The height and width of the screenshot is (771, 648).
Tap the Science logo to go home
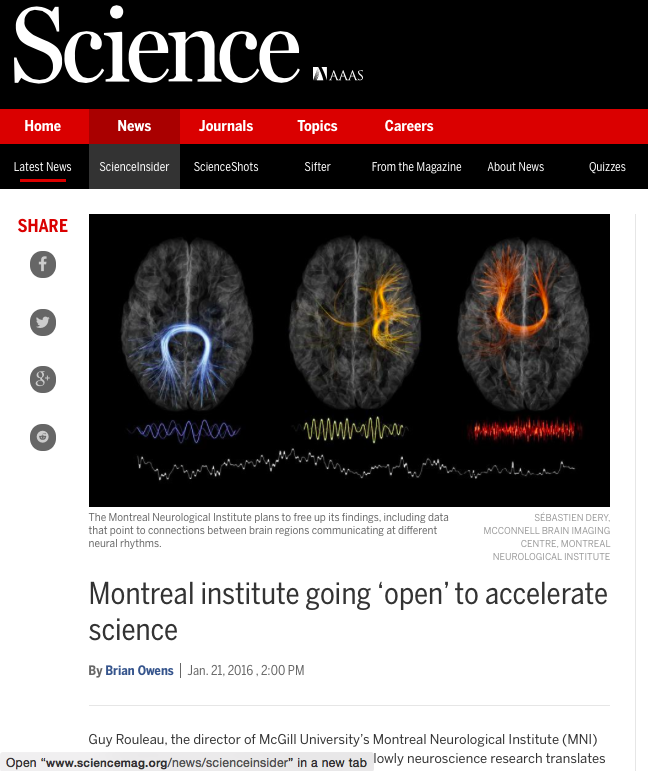click(157, 48)
